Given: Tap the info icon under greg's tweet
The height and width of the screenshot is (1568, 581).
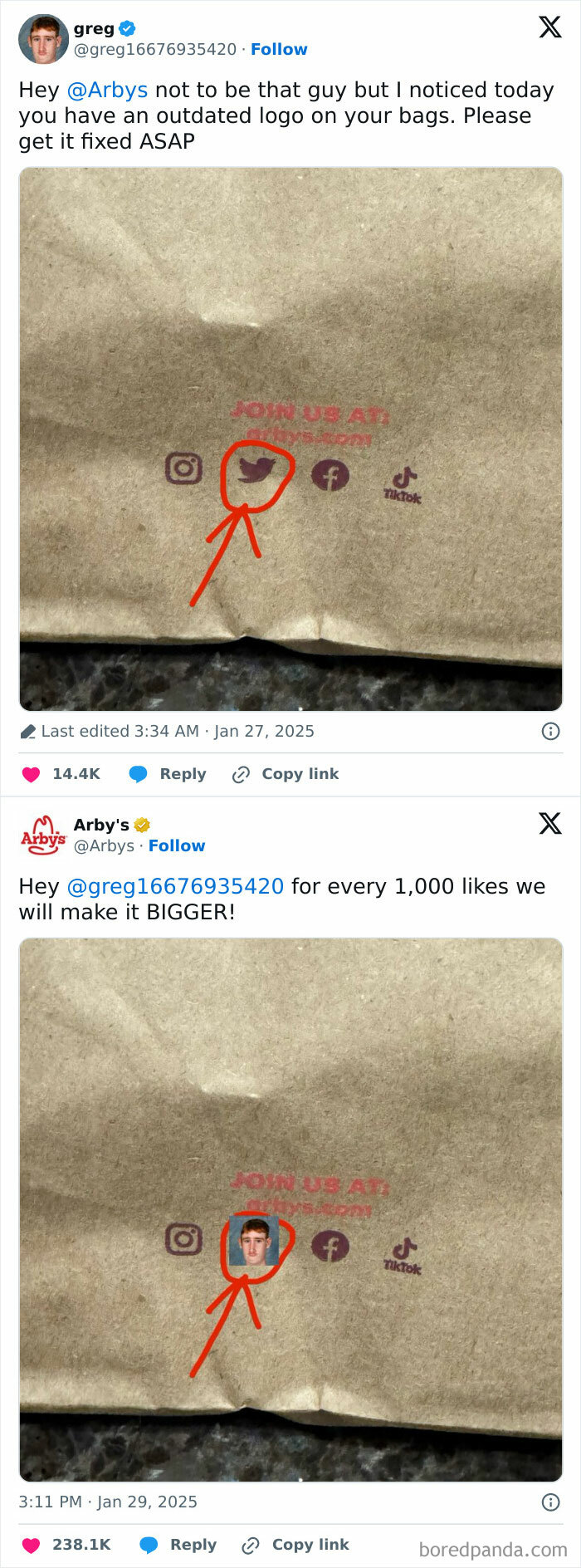Looking at the screenshot, I should pos(550,731).
